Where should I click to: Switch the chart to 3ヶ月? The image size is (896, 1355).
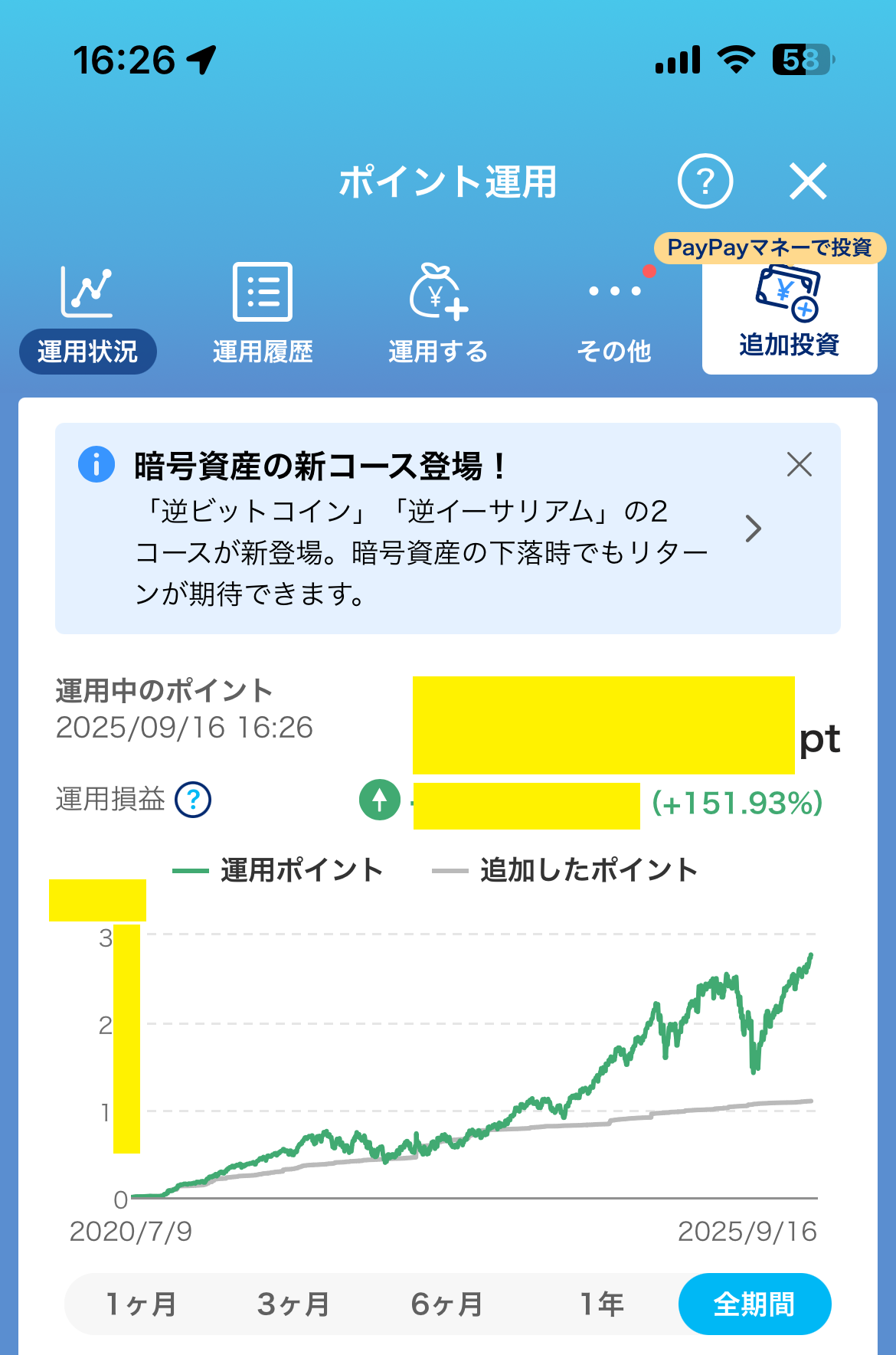(x=294, y=1304)
